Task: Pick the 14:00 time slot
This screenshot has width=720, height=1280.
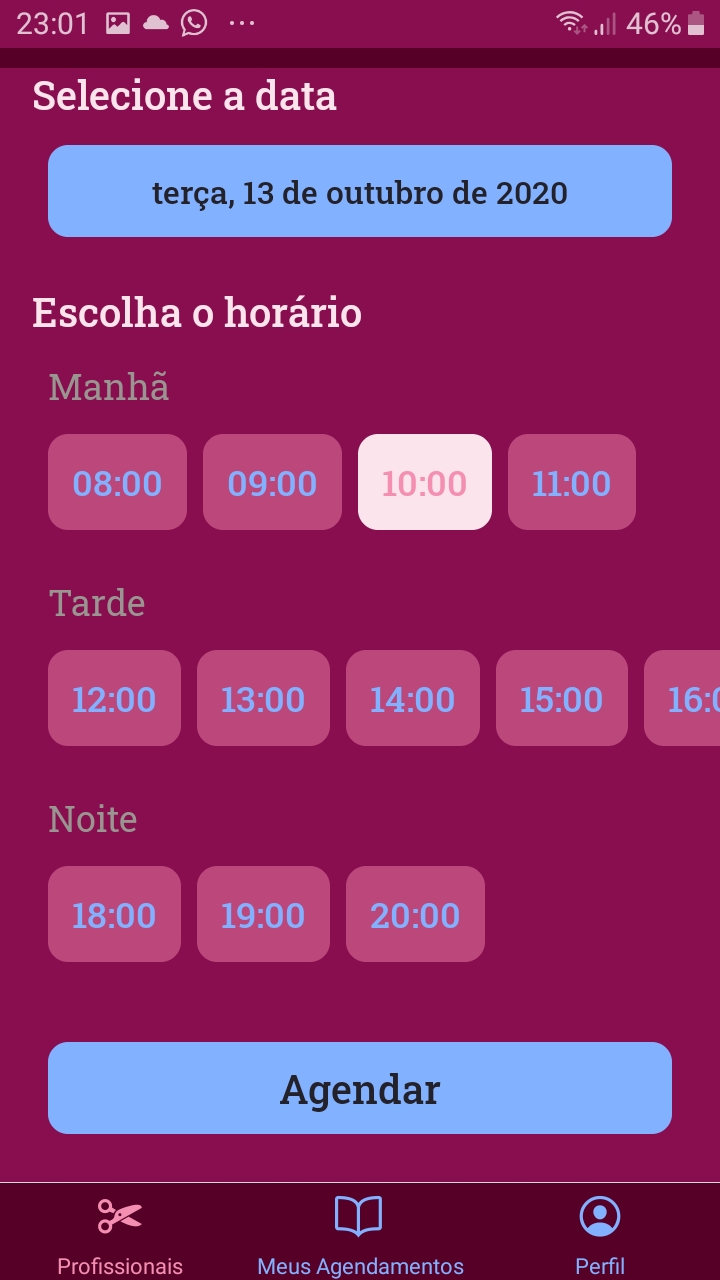Action: 413,698
